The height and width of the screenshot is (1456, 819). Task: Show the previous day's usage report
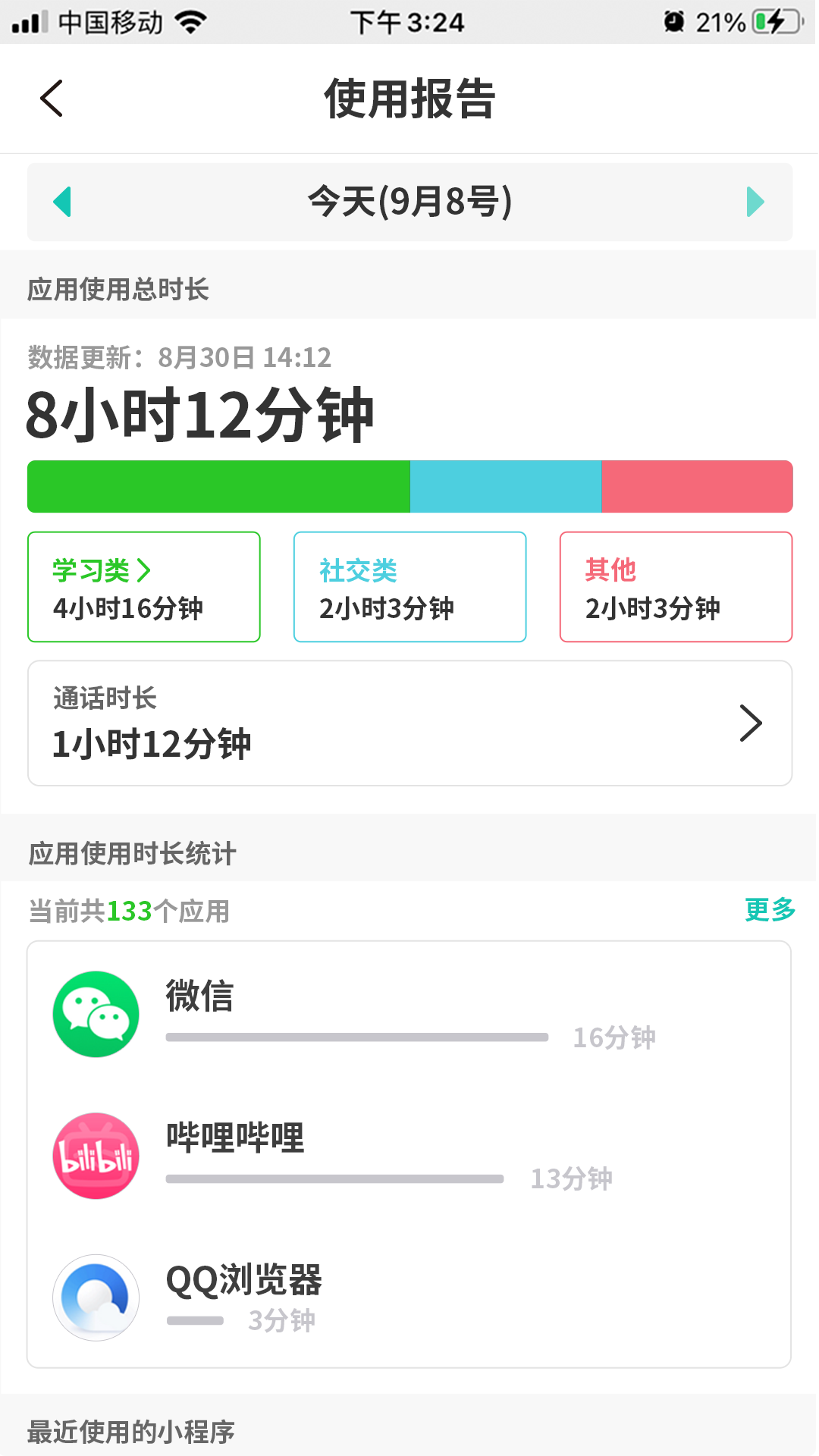(63, 202)
